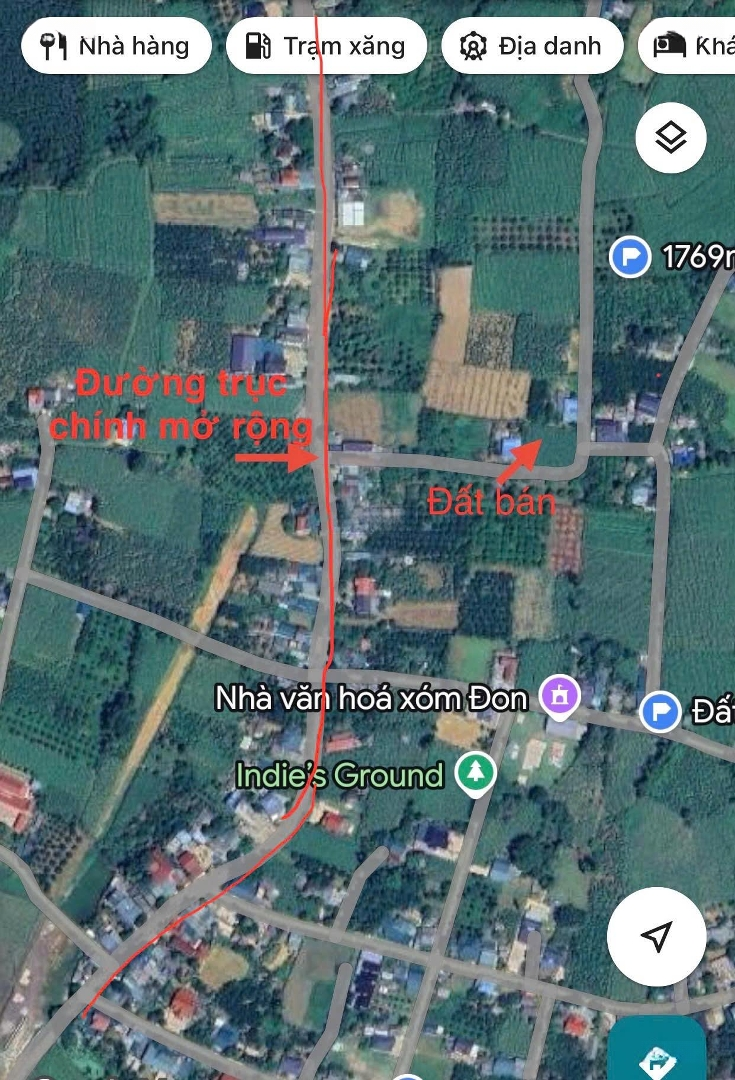The height and width of the screenshot is (1080, 735).
Task: Tap the parking marker labeled 1769m
Action: click(x=630, y=257)
